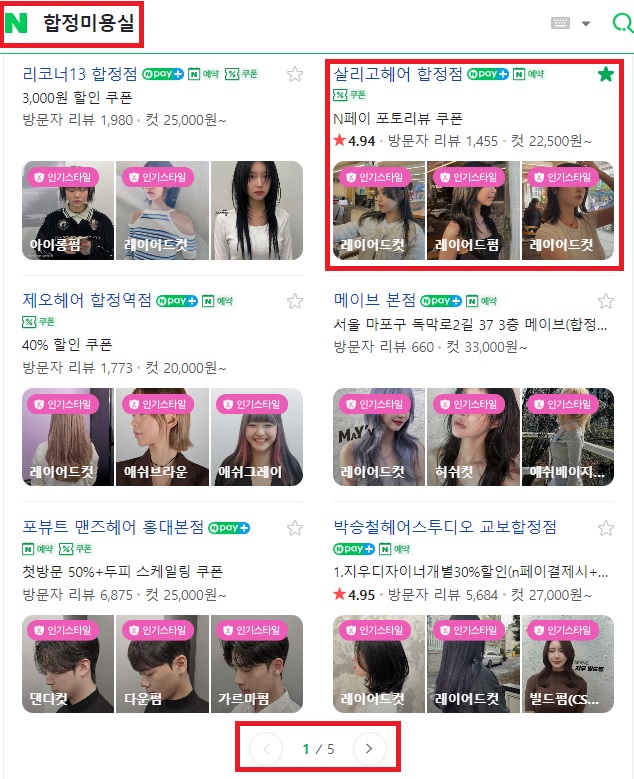Save 제오헤어 합정역점 with star
Screen dimensions: 634x779
pos(295,301)
